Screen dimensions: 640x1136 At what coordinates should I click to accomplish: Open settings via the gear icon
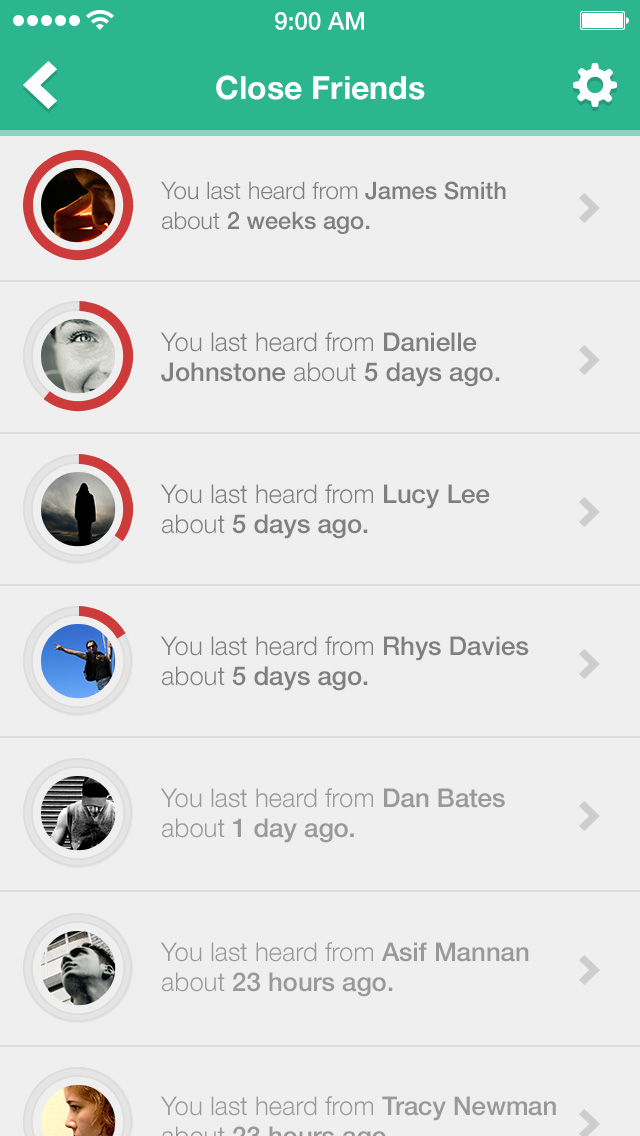594,87
